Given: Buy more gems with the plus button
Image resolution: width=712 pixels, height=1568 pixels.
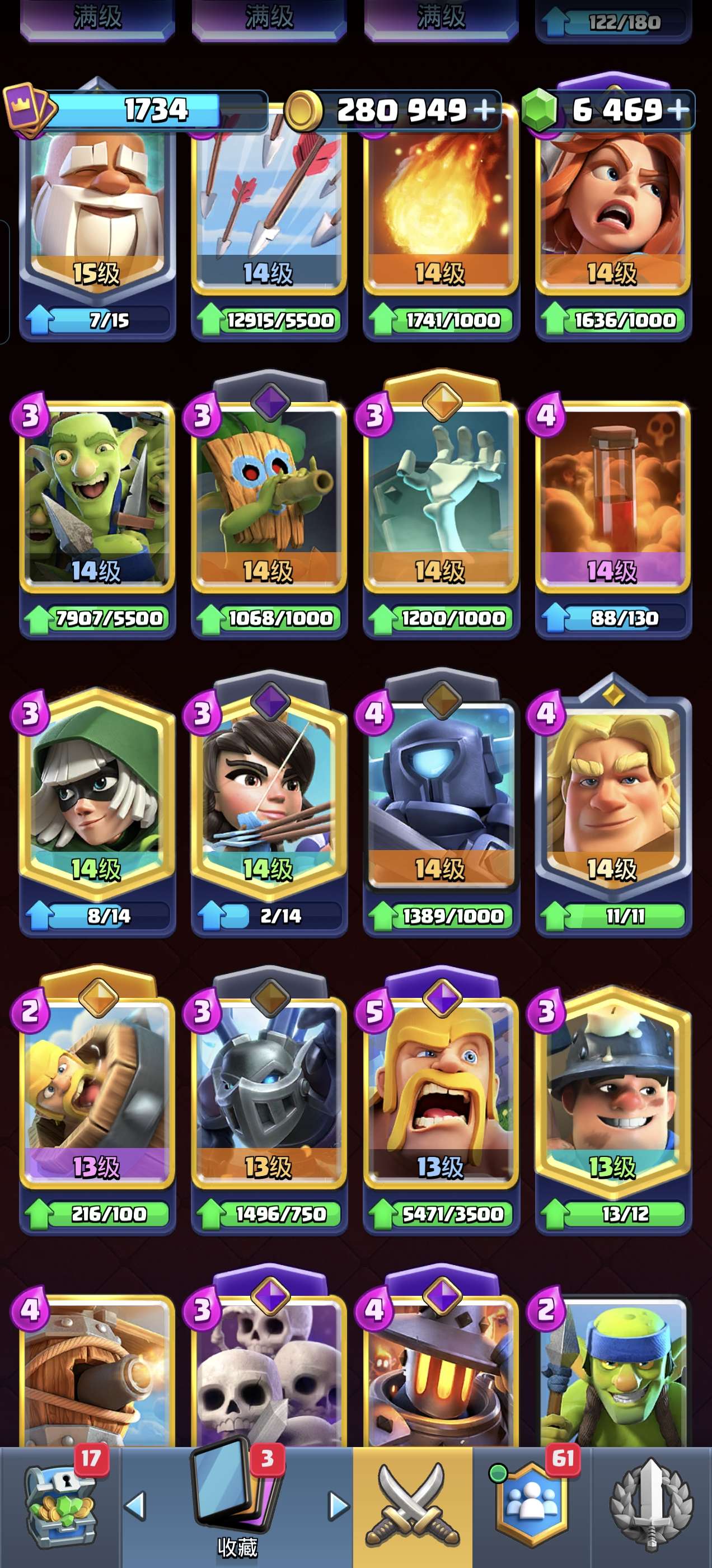Looking at the screenshot, I should 678,110.
